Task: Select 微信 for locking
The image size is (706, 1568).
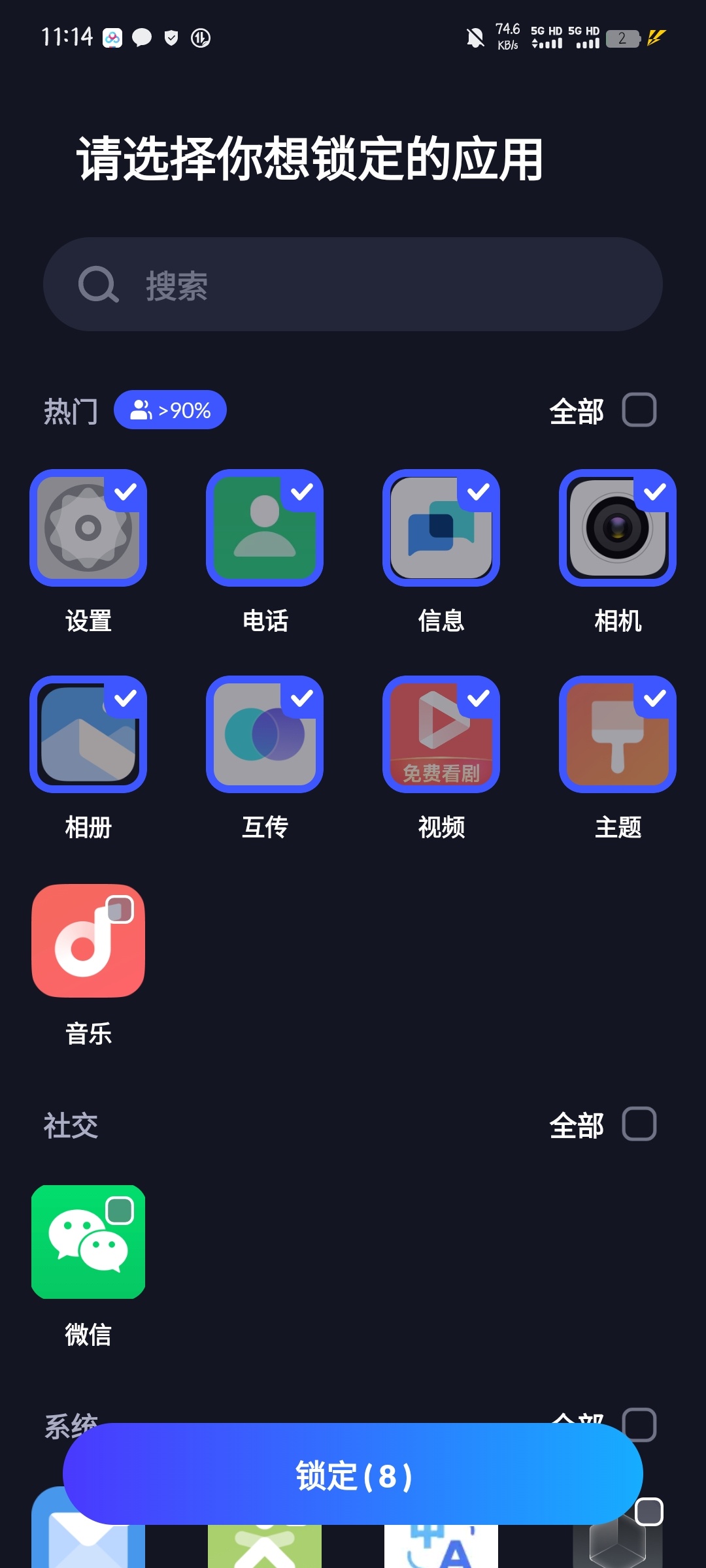Action: pos(88,1241)
